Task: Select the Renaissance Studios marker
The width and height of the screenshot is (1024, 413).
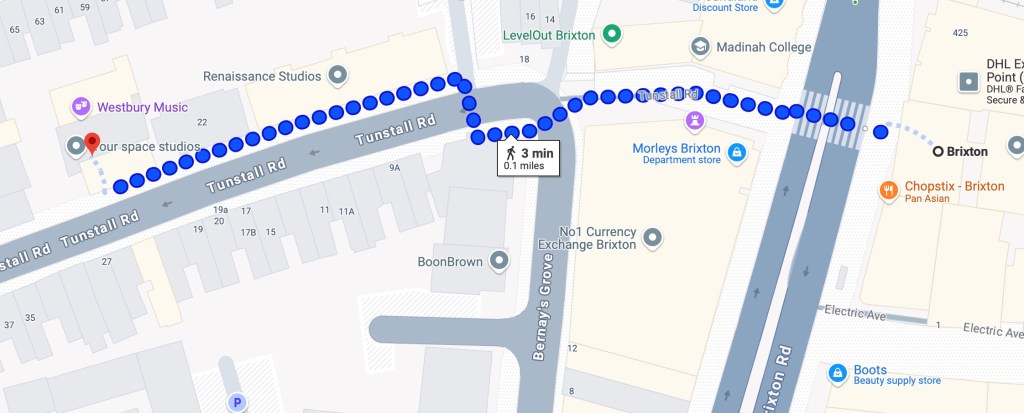Action: point(338,75)
